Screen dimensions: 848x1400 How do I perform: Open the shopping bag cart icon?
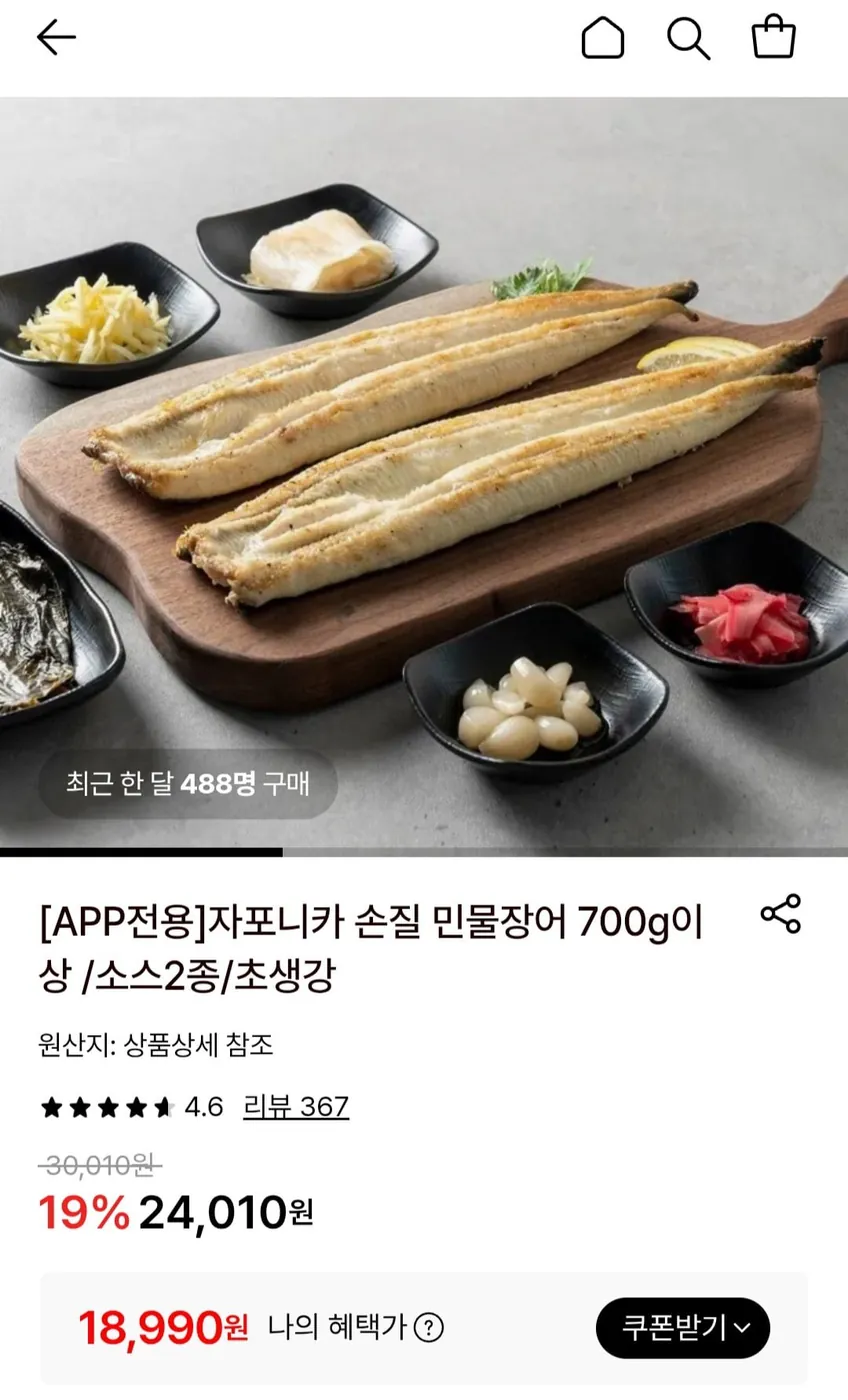pyautogui.click(x=773, y=38)
